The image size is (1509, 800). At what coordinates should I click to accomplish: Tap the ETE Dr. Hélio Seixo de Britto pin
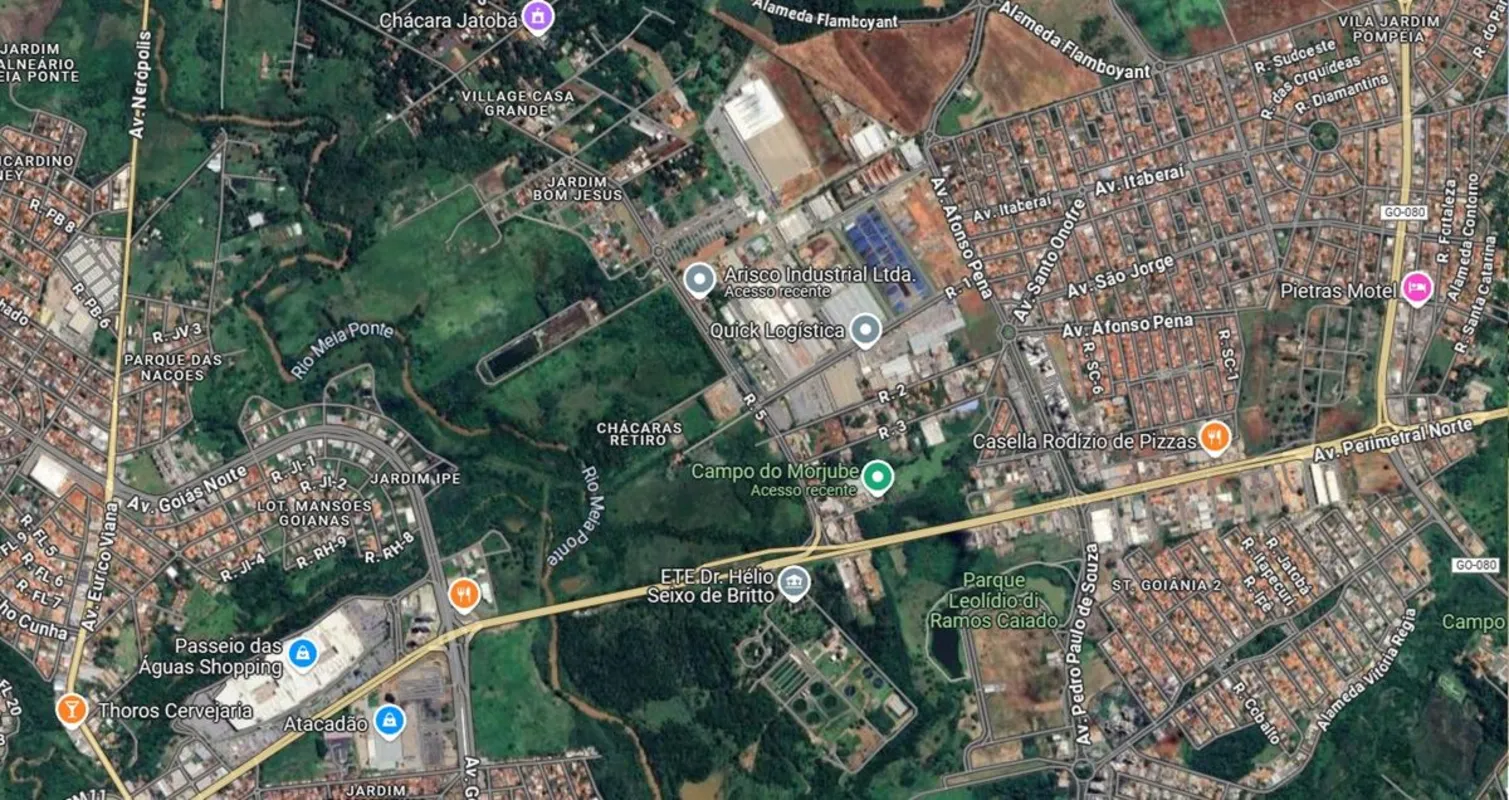pos(794,582)
